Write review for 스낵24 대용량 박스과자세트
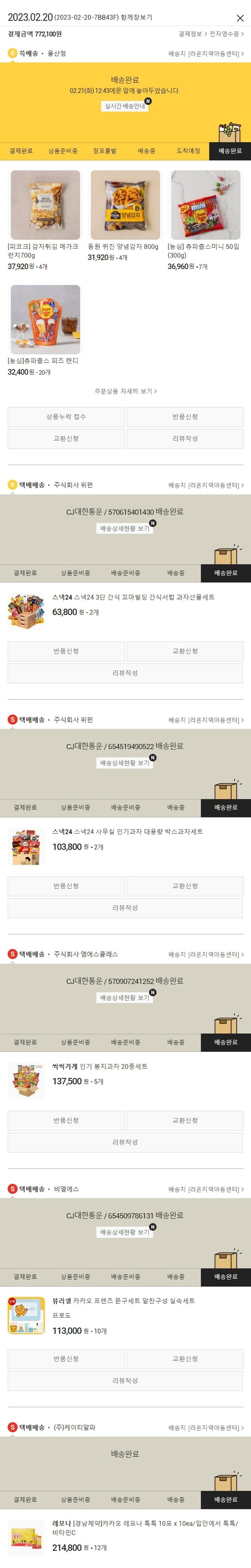Image resolution: width=251 pixels, height=1568 pixels. tap(125, 907)
